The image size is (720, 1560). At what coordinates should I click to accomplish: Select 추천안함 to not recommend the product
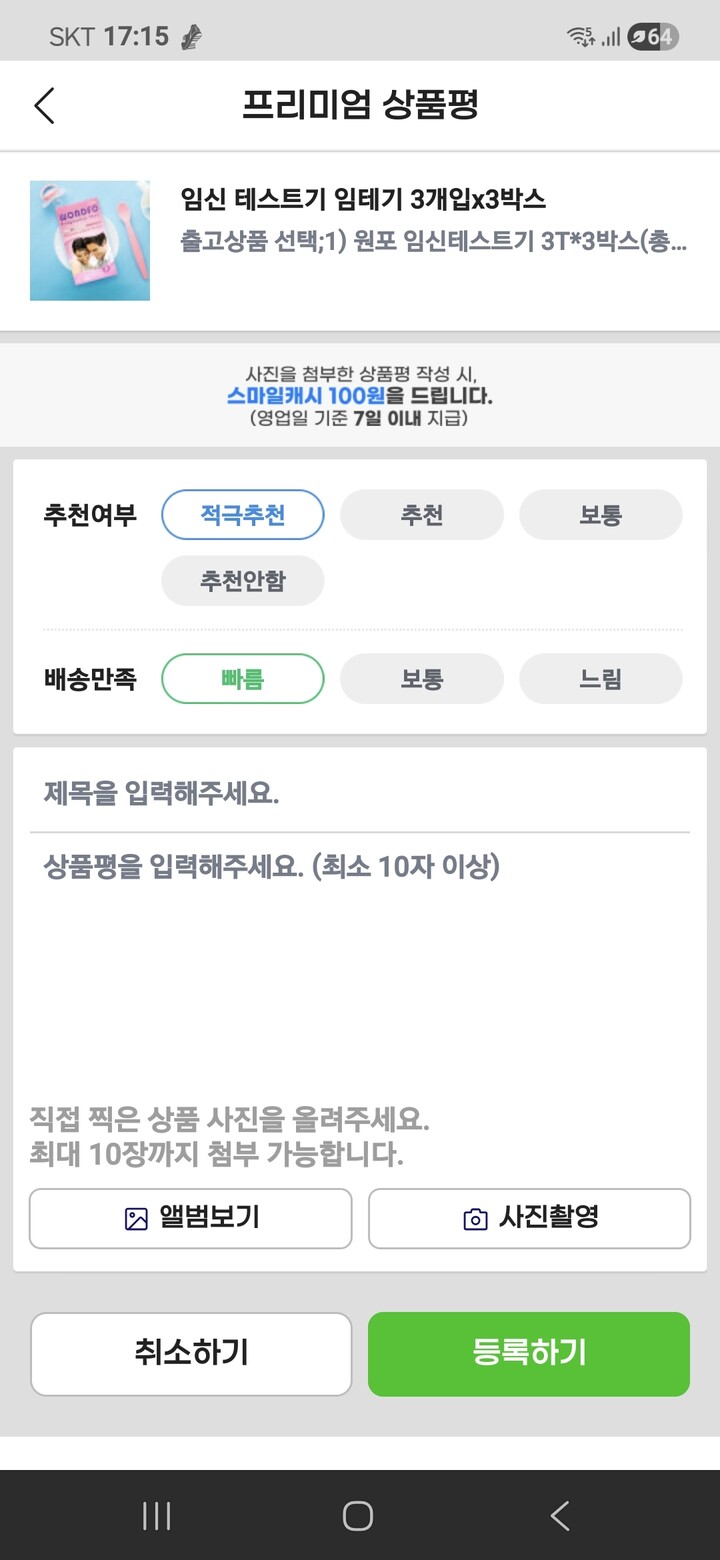click(x=242, y=580)
